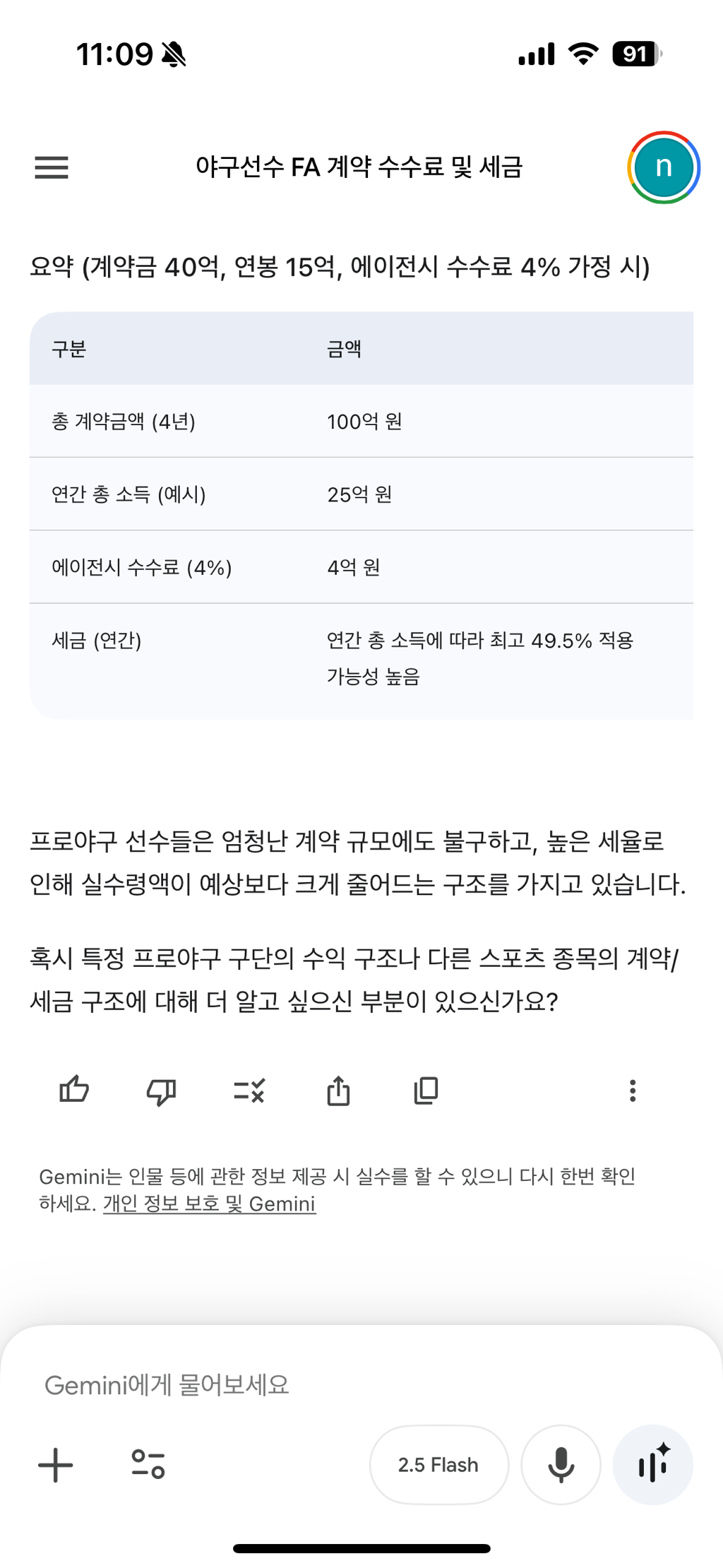Viewport: 723px width, 1568px height.
Task: Open the 2.5 Flash model selector
Action: click(x=439, y=1465)
